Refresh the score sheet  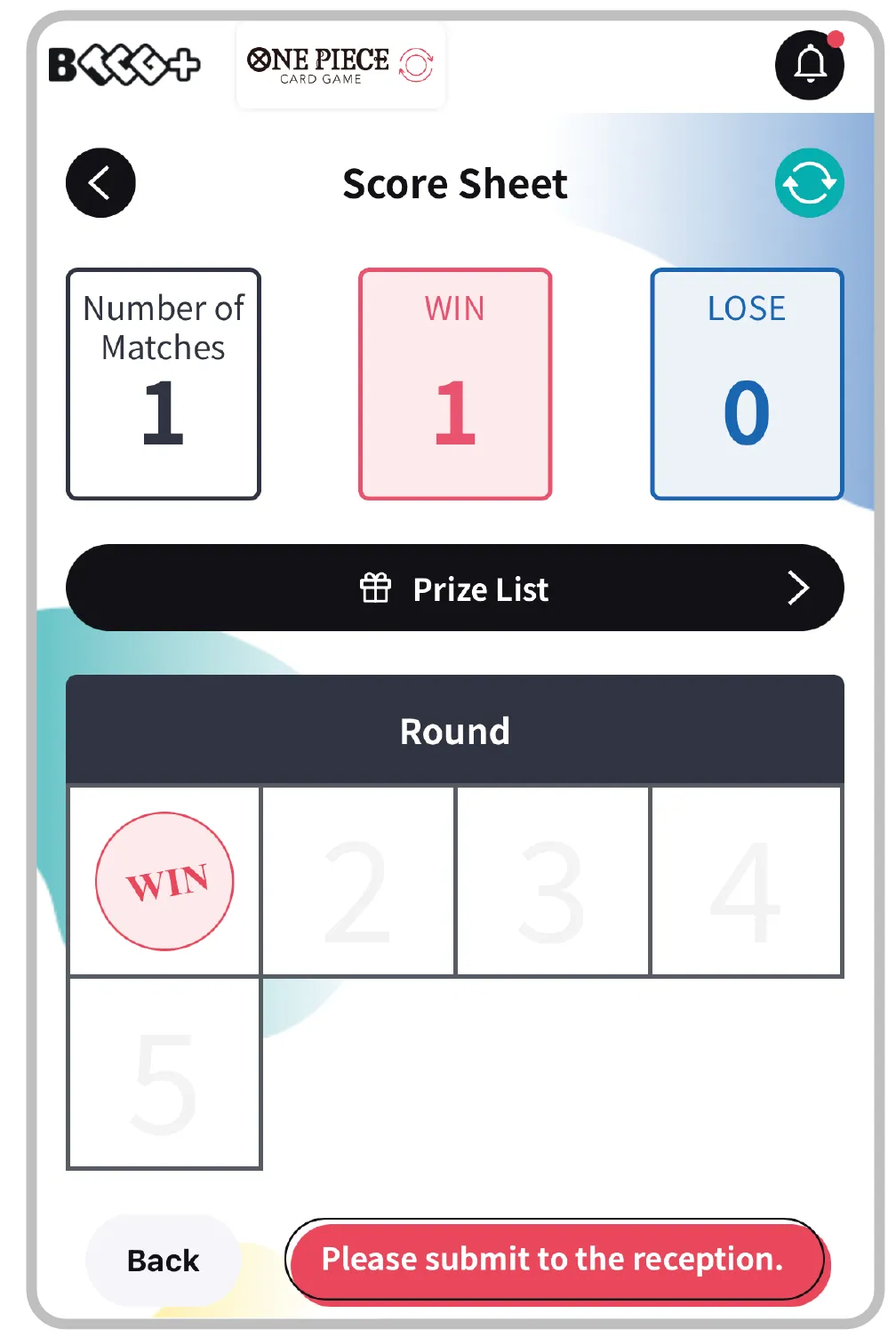tap(809, 183)
